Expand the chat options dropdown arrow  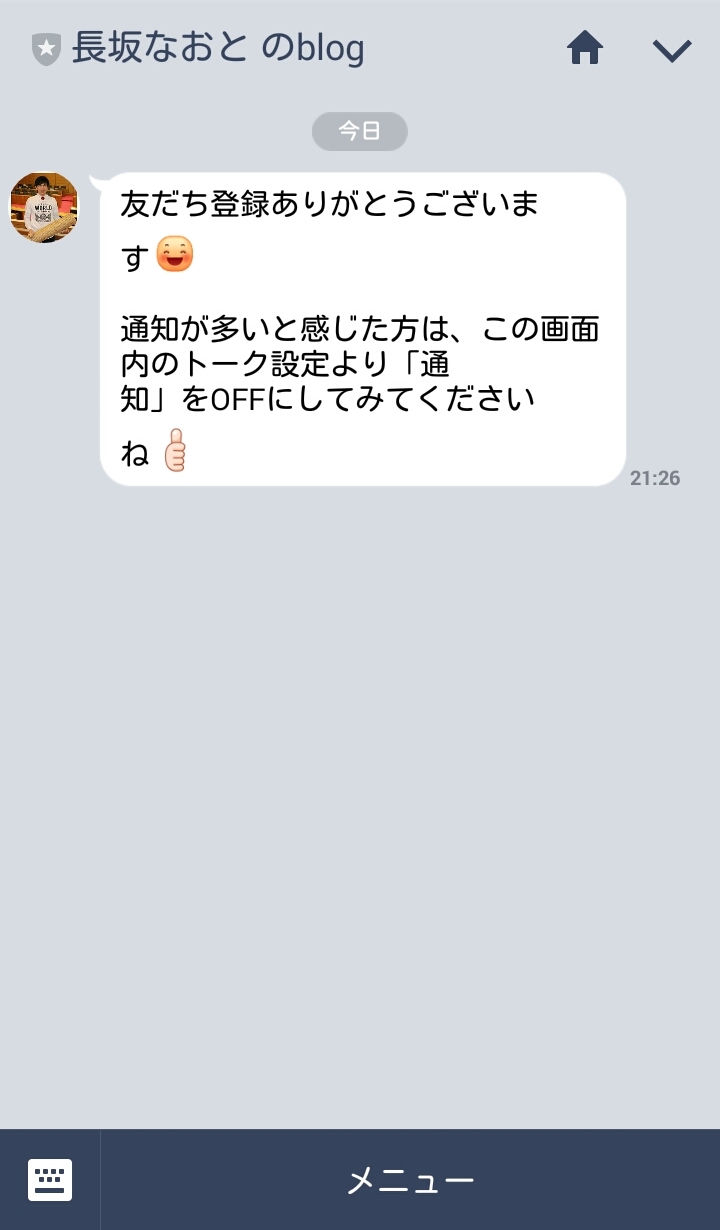tap(672, 50)
